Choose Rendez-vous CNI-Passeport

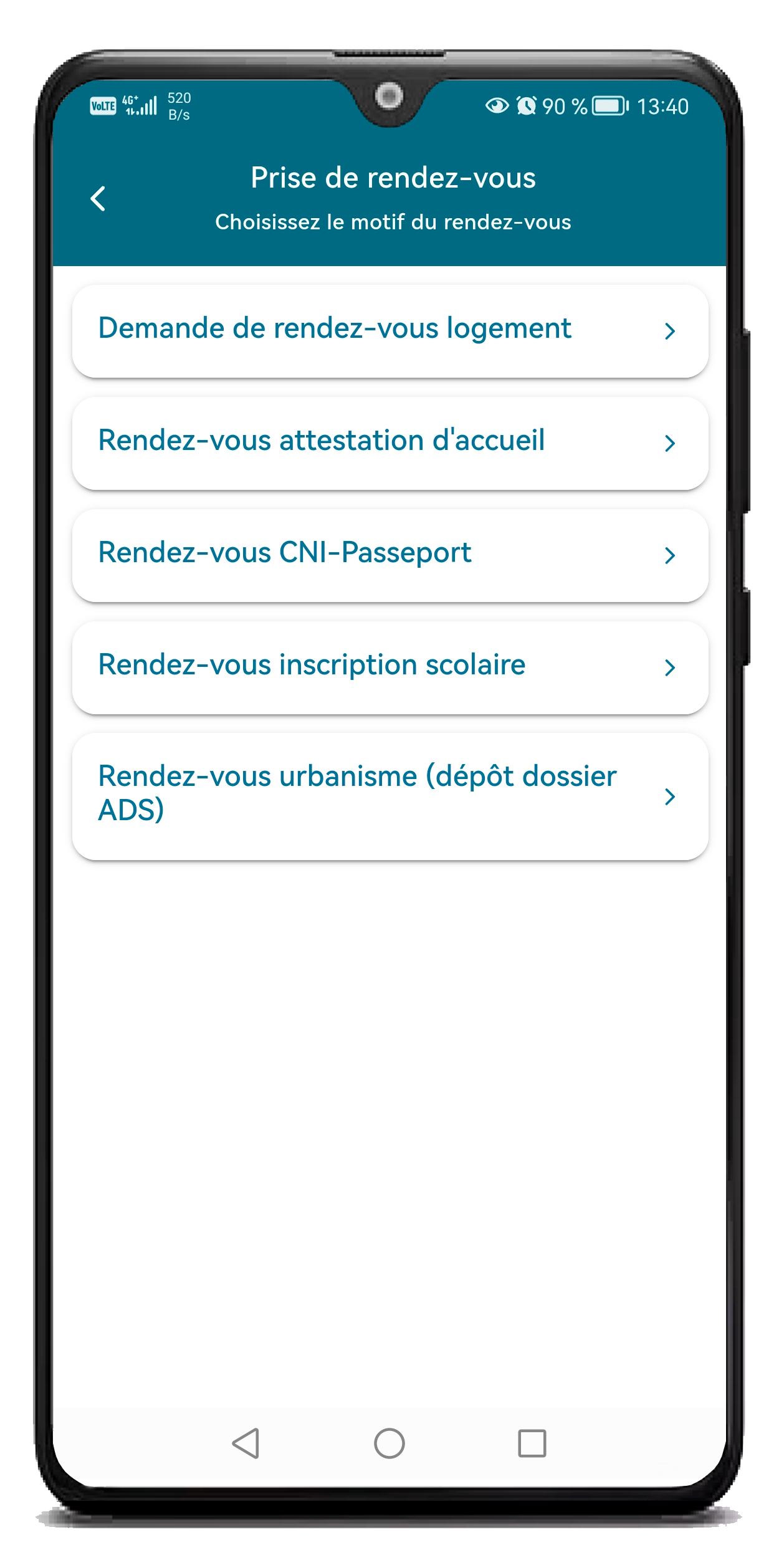(x=390, y=555)
